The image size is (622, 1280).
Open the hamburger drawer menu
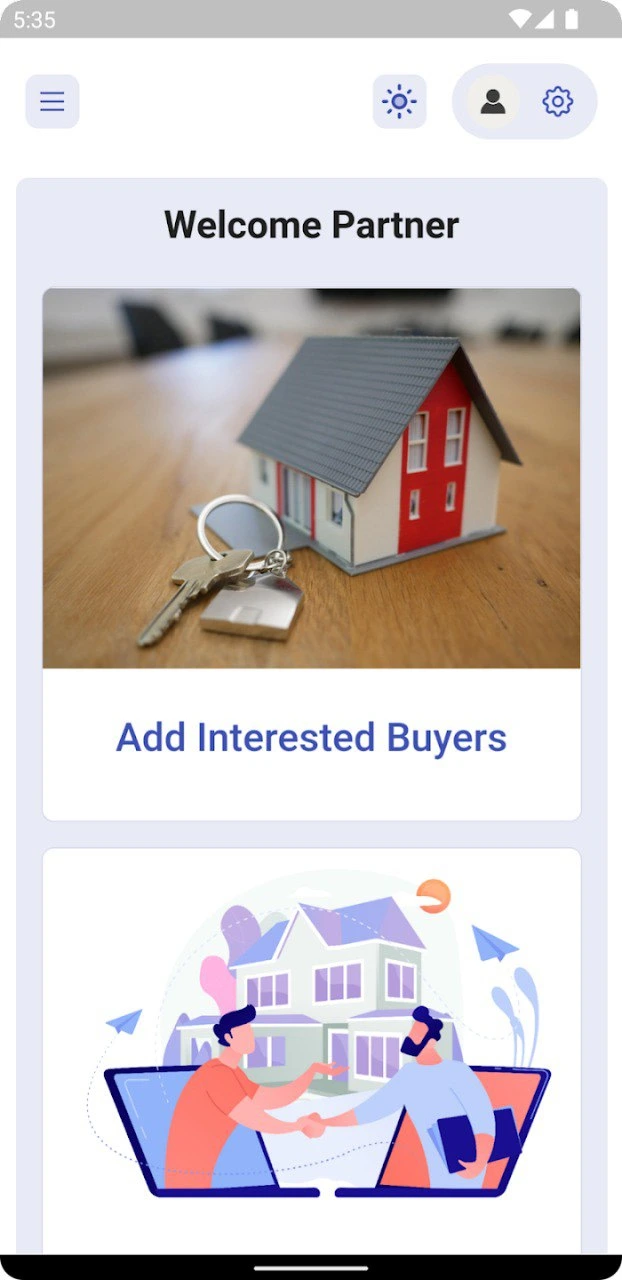click(x=52, y=102)
